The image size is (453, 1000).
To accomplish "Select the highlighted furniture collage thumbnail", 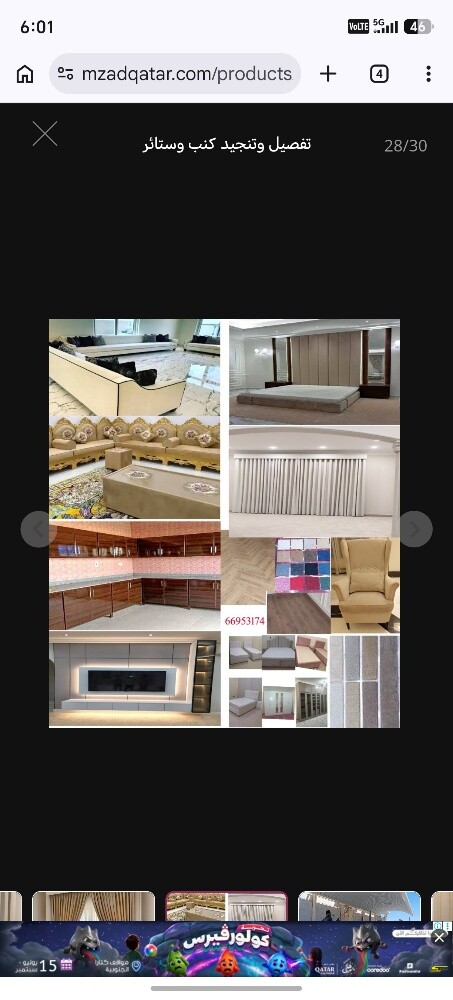I will coord(226,906).
